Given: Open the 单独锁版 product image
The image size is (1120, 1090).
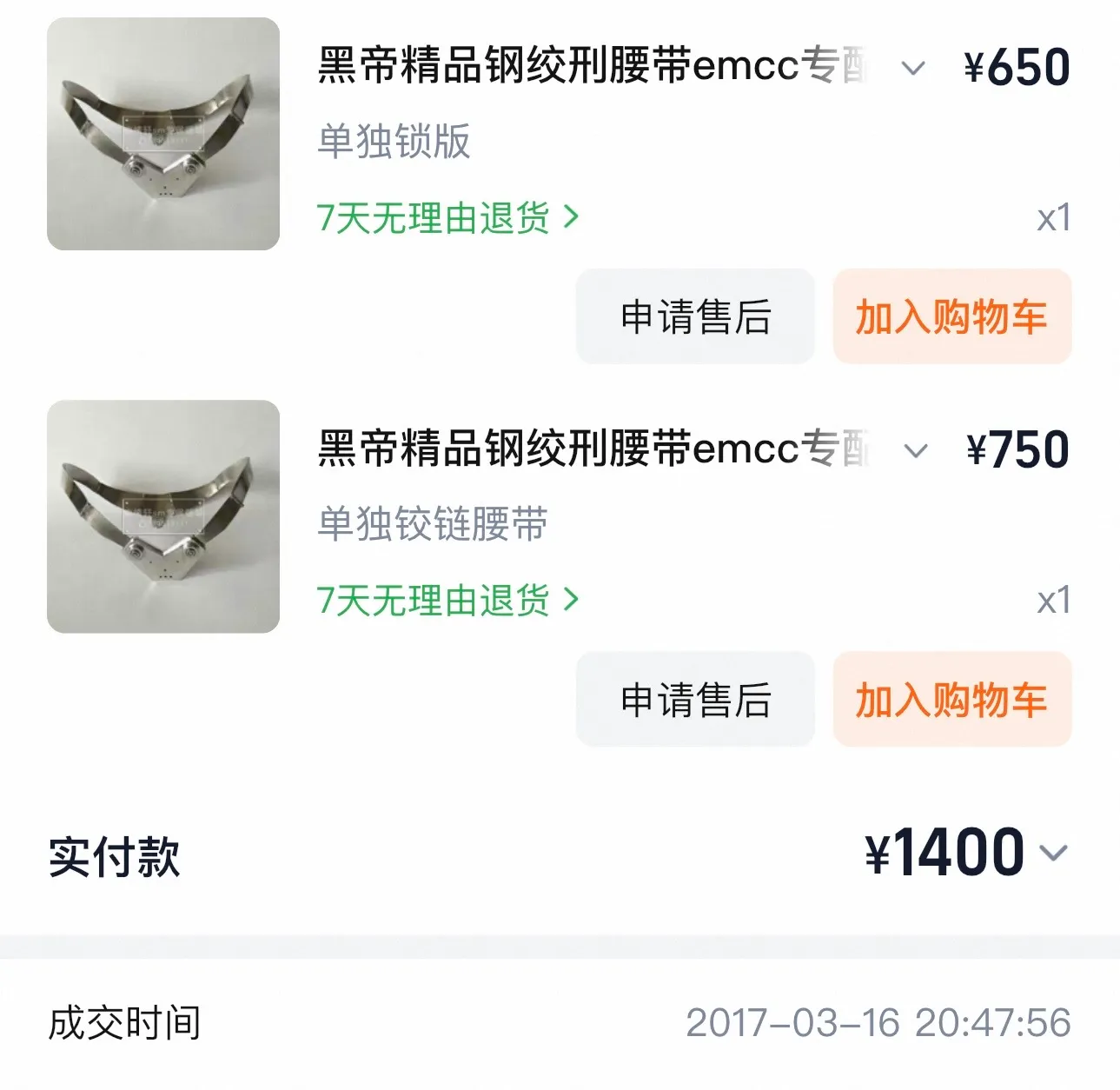Looking at the screenshot, I should [163, 134].
